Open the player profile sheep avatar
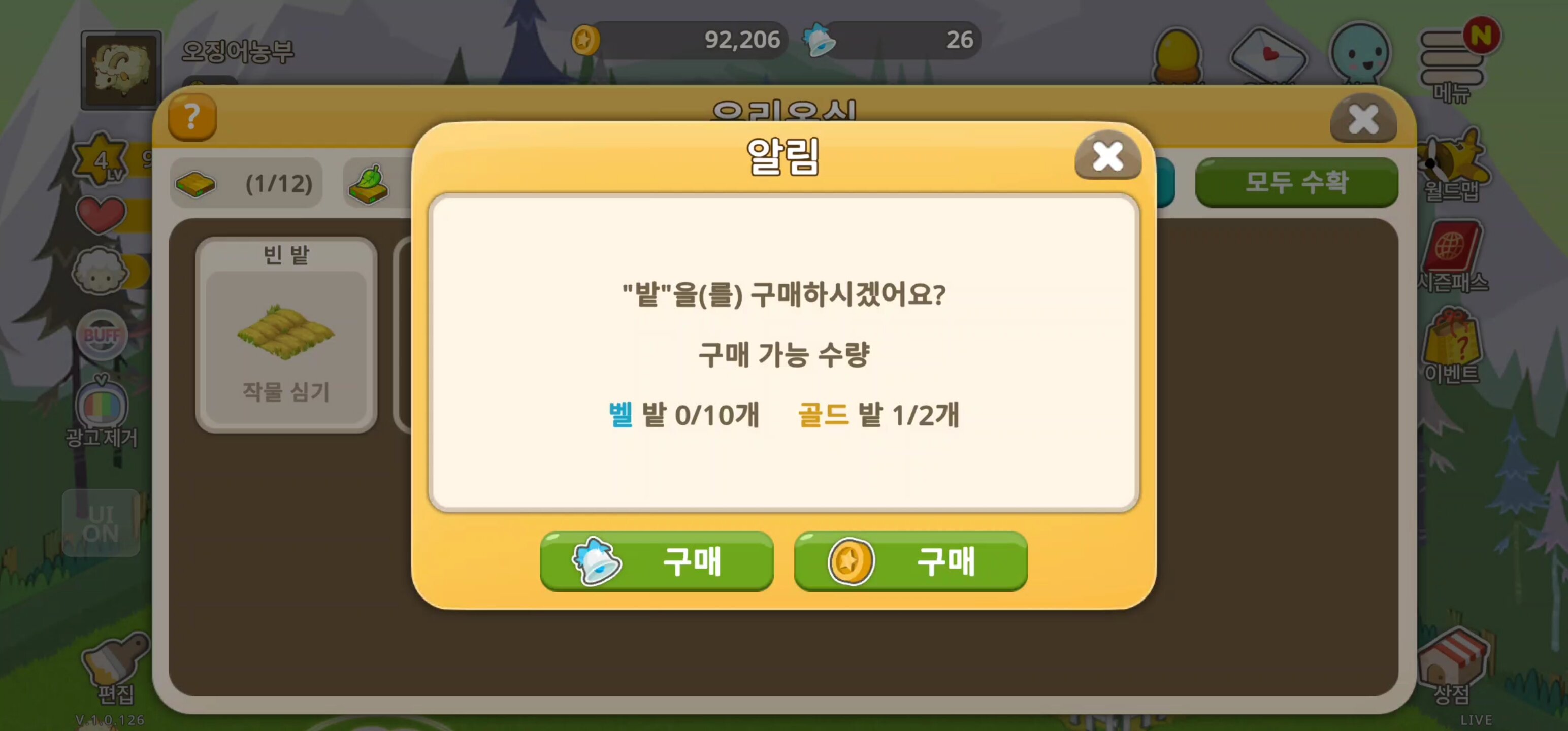1568x731 pixels. (x=121, y=70)
